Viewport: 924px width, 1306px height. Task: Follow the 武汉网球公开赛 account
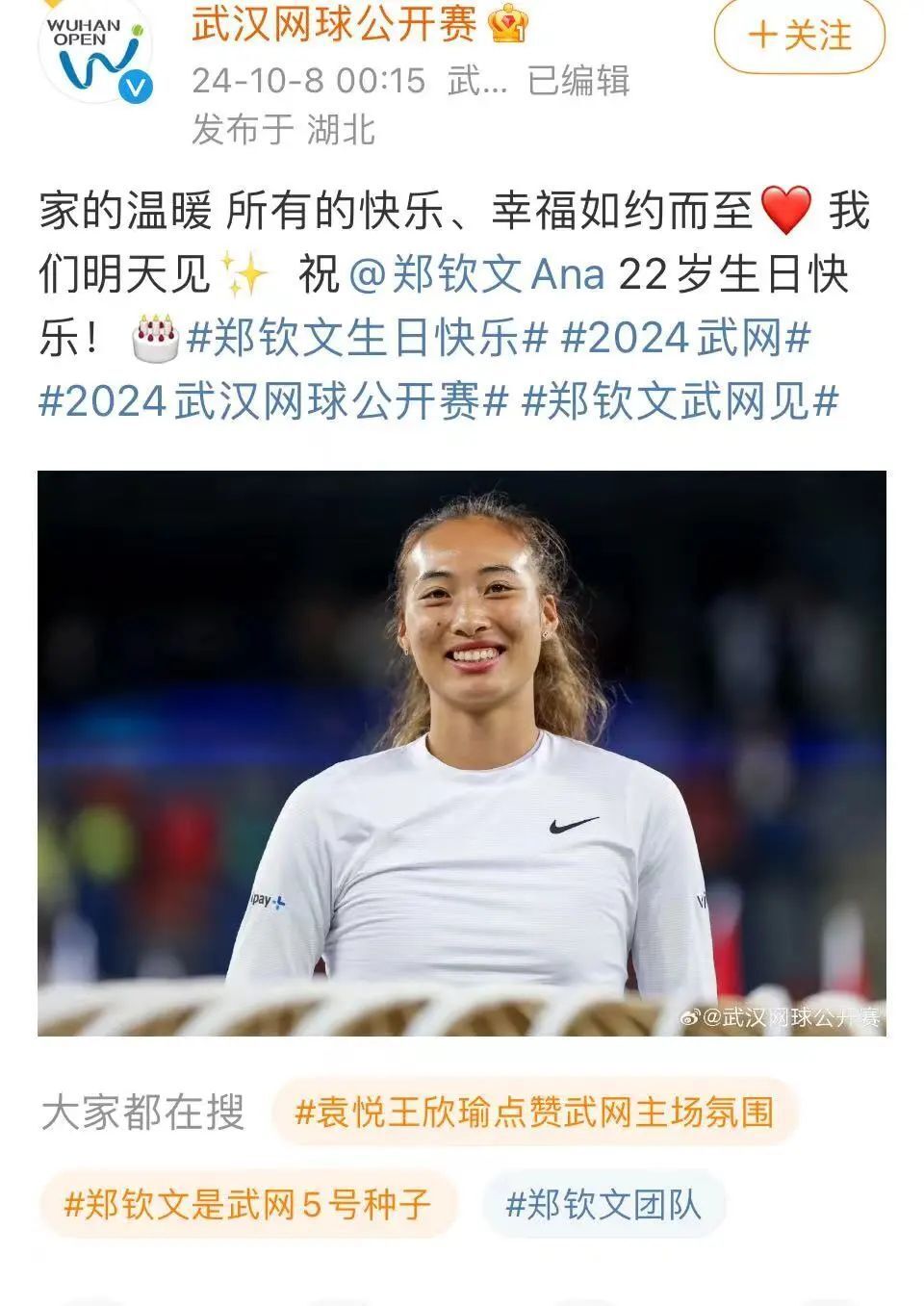799,37
